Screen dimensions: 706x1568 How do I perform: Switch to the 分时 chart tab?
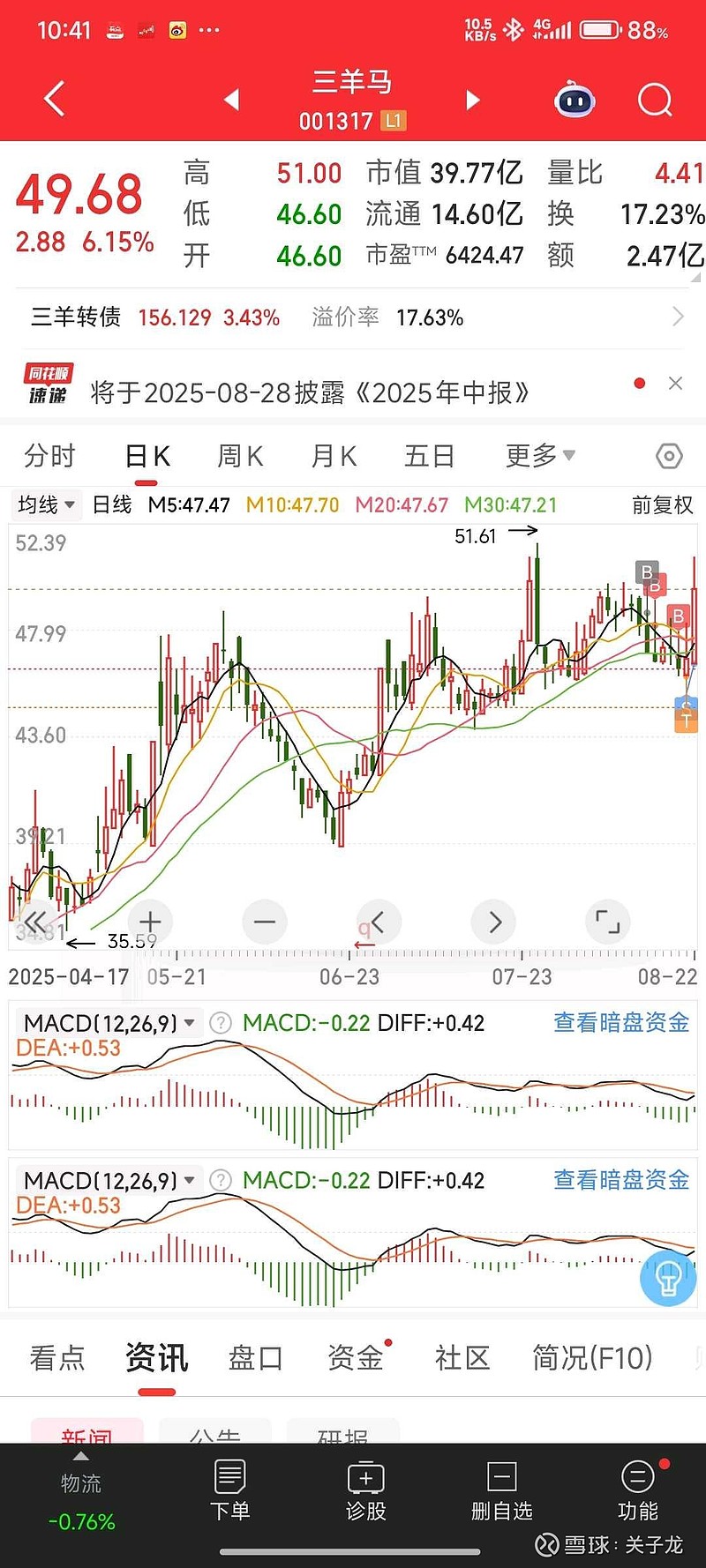(50, 456)
